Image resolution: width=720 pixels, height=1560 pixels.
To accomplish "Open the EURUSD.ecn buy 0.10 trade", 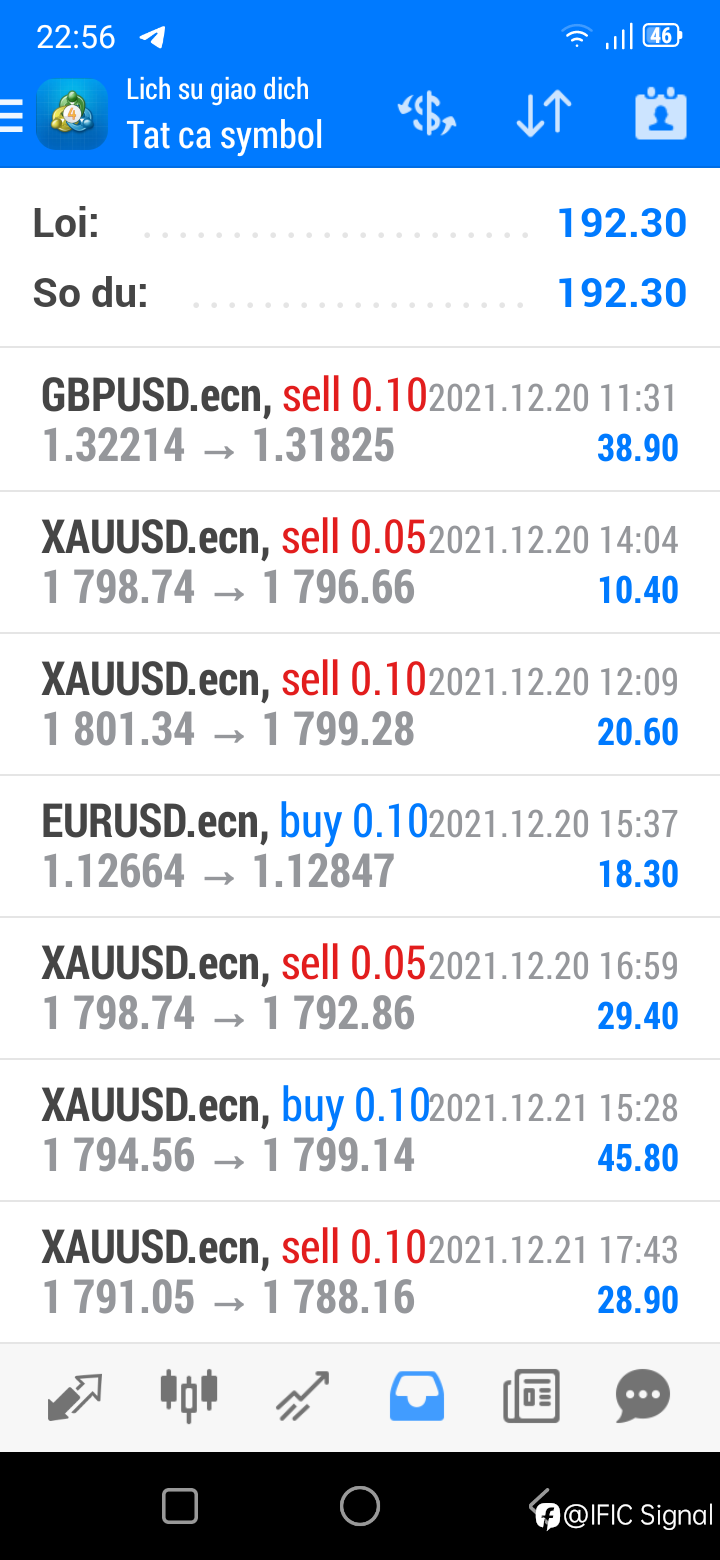I will pos(360,847).
